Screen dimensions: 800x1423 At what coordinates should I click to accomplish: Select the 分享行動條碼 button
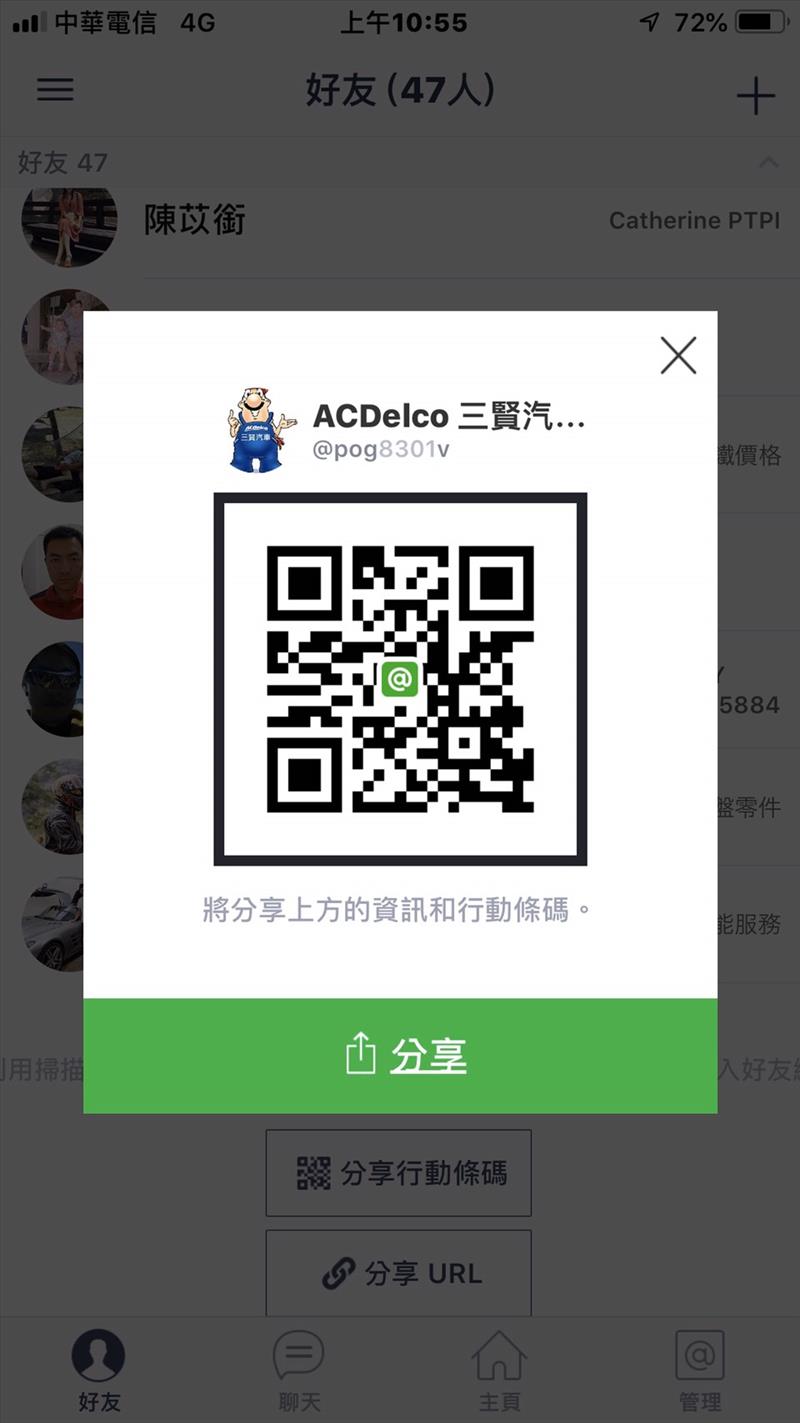point(398,1173)
